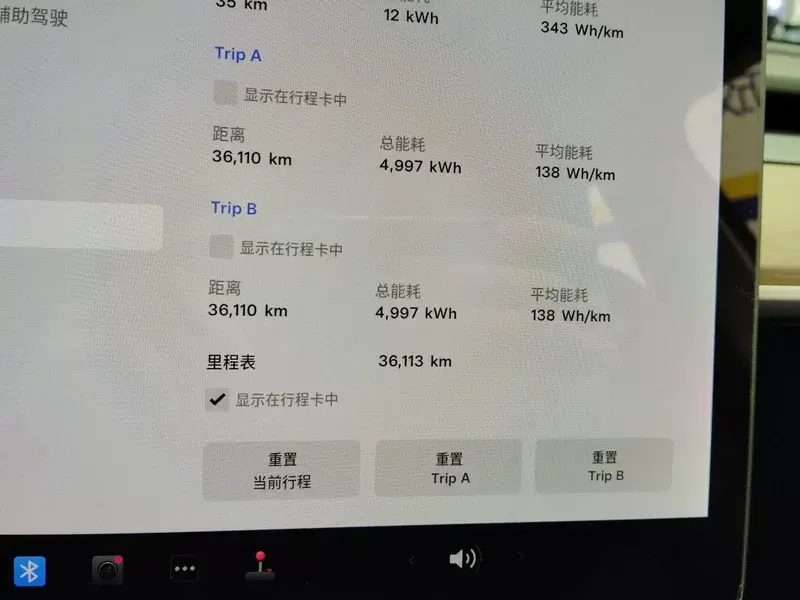
Task: Lower volume with left arrow
Action: pos(411,560)
